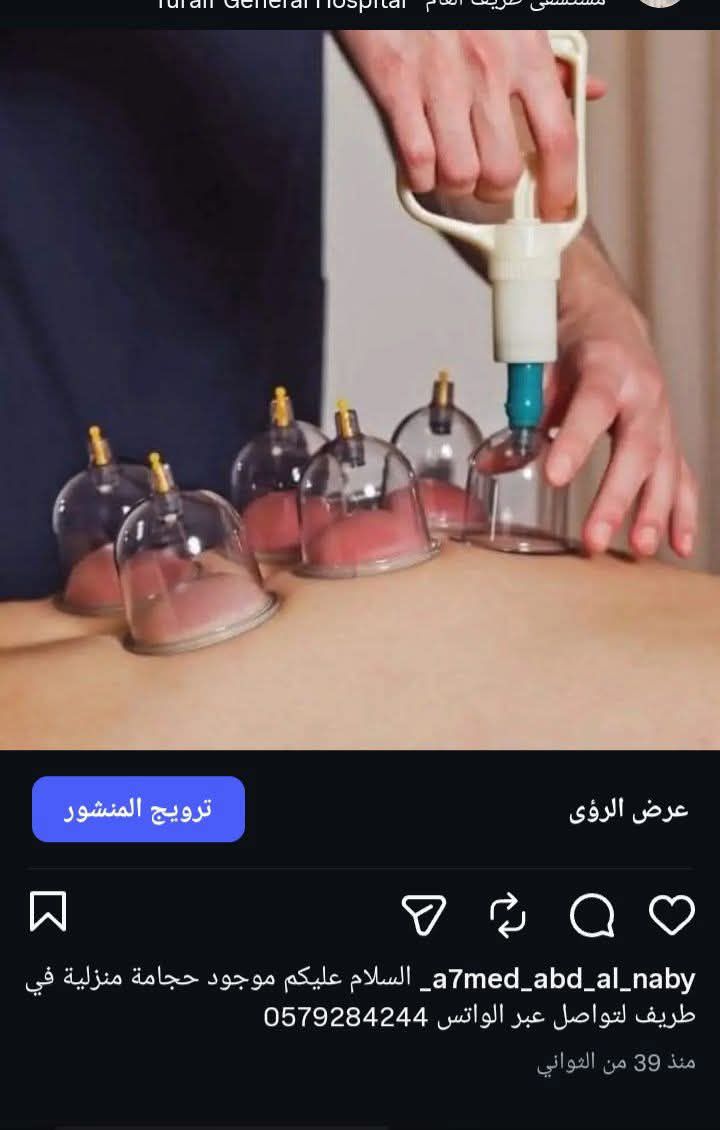Tap the "Turaif General Hospital" header title

(x=280, y=6)
